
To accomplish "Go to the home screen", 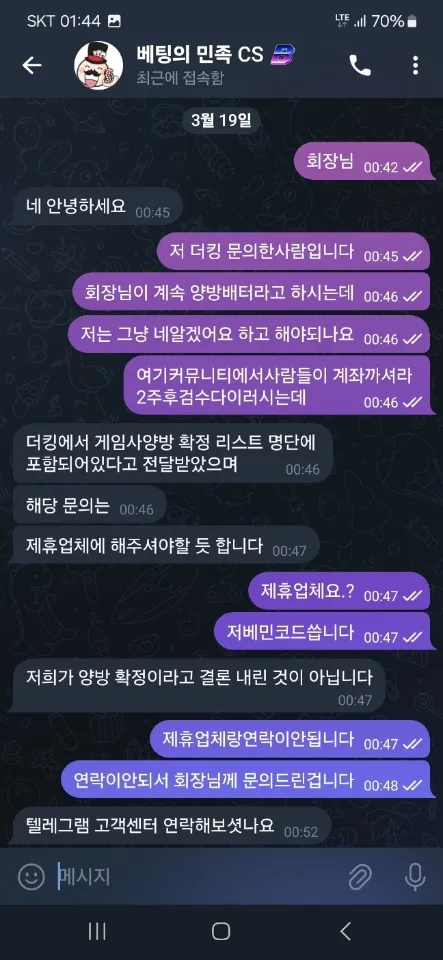I will (221, 931).
